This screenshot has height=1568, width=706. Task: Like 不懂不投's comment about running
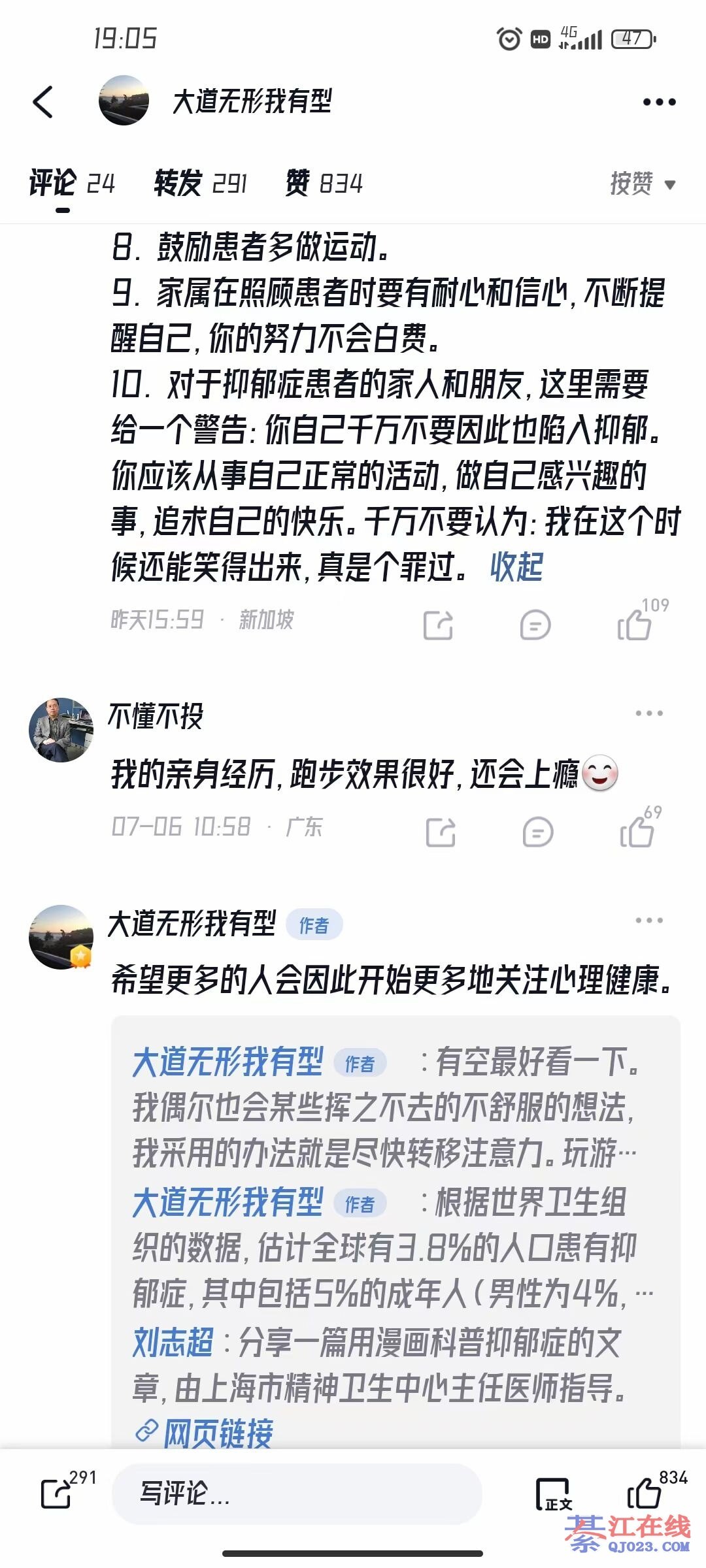636,832
